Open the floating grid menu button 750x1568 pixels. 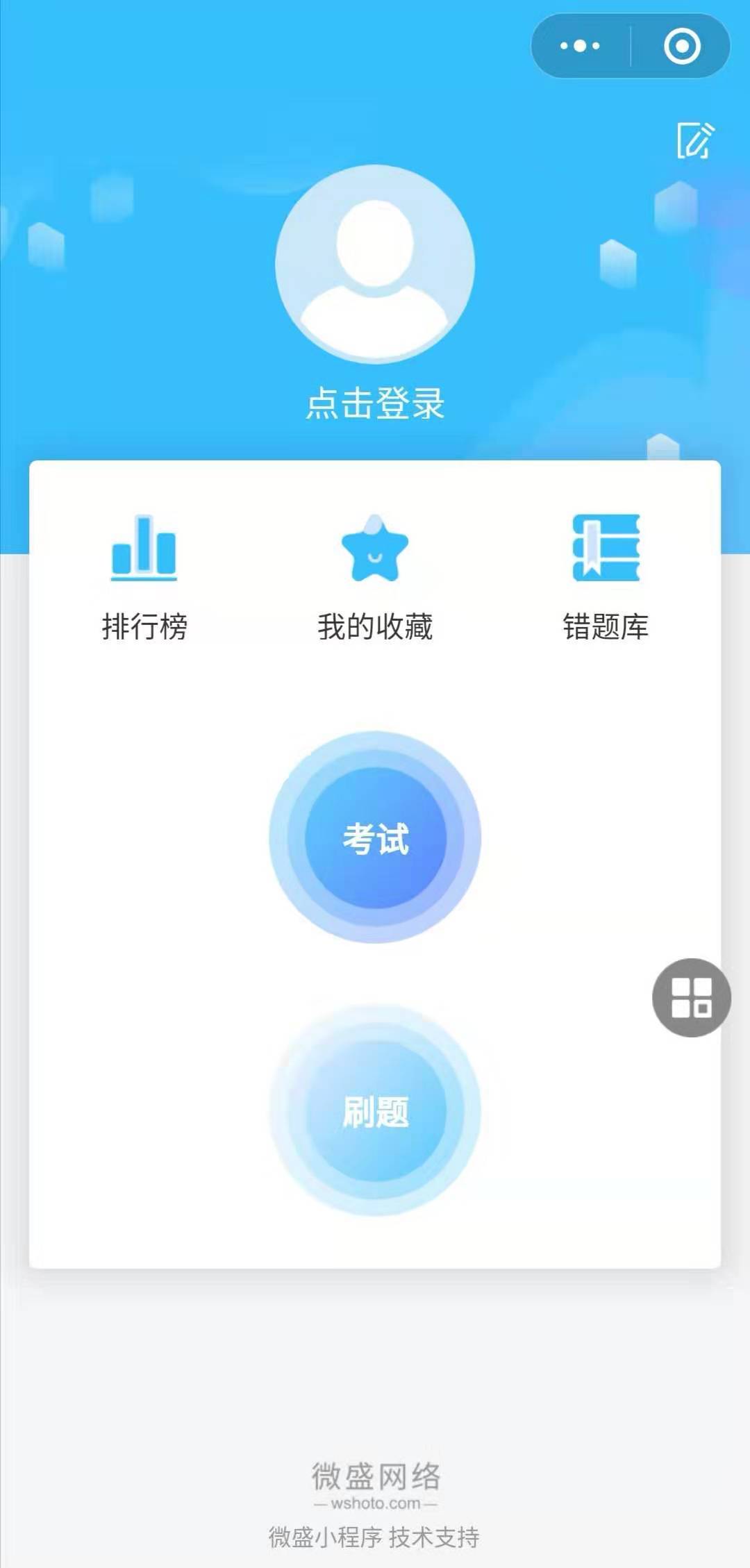point(692,998)
